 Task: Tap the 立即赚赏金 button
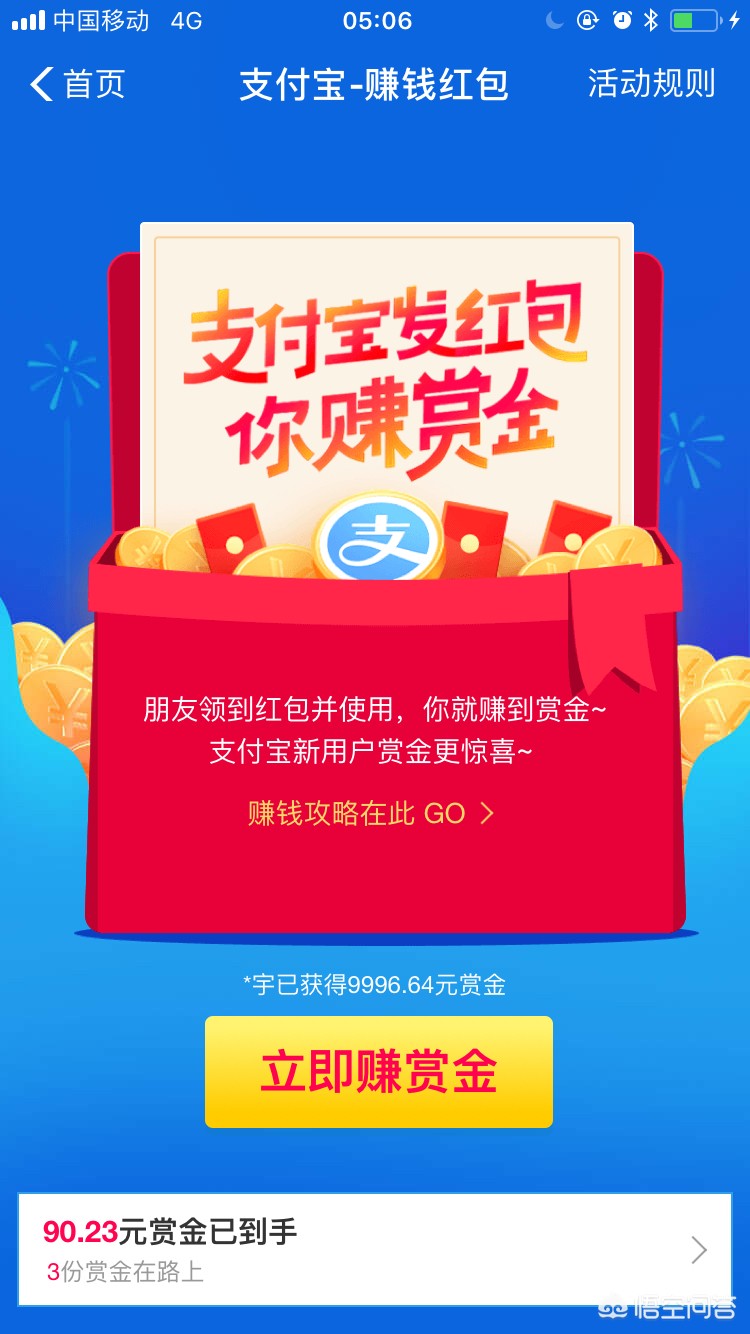tap(379, 1072)
